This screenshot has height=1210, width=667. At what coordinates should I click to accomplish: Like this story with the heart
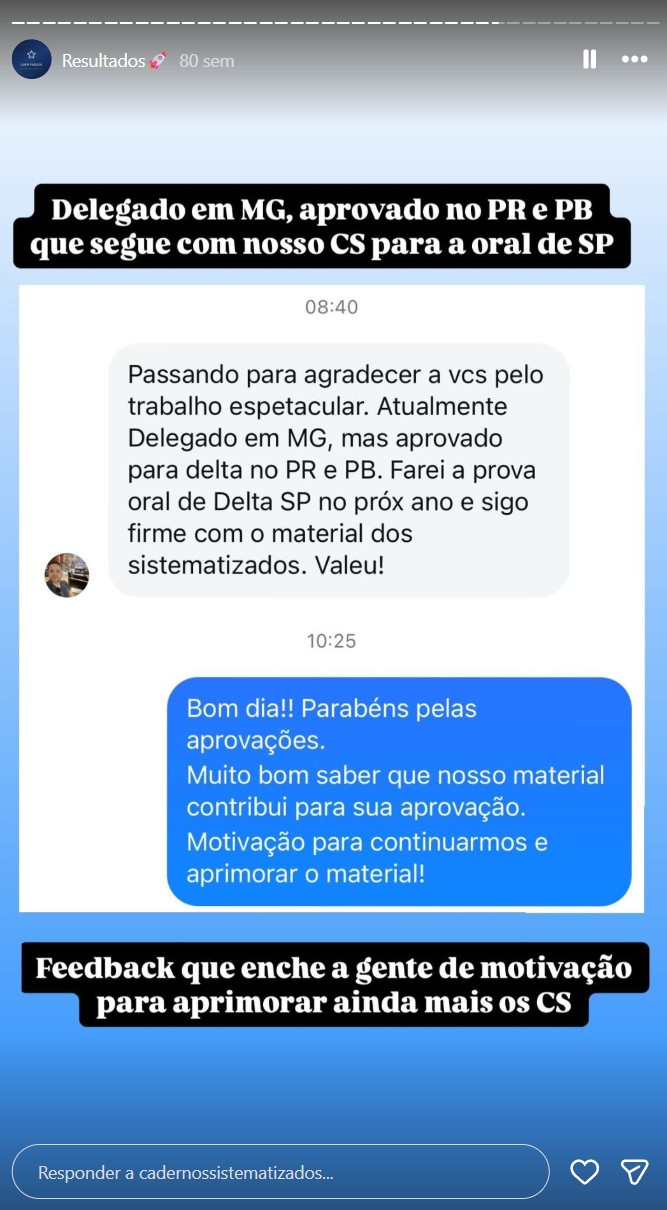584,1172
